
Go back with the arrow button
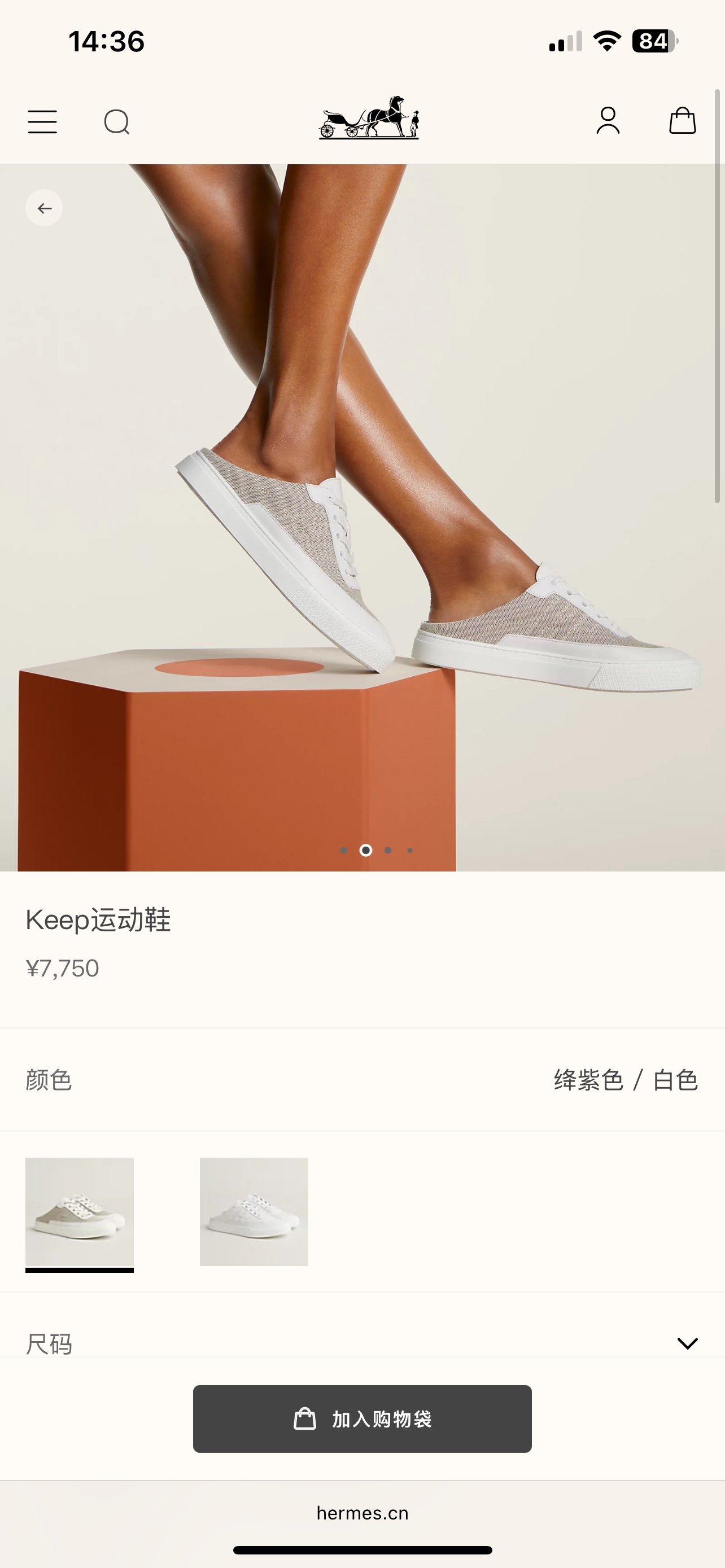[x=44, y=208]
